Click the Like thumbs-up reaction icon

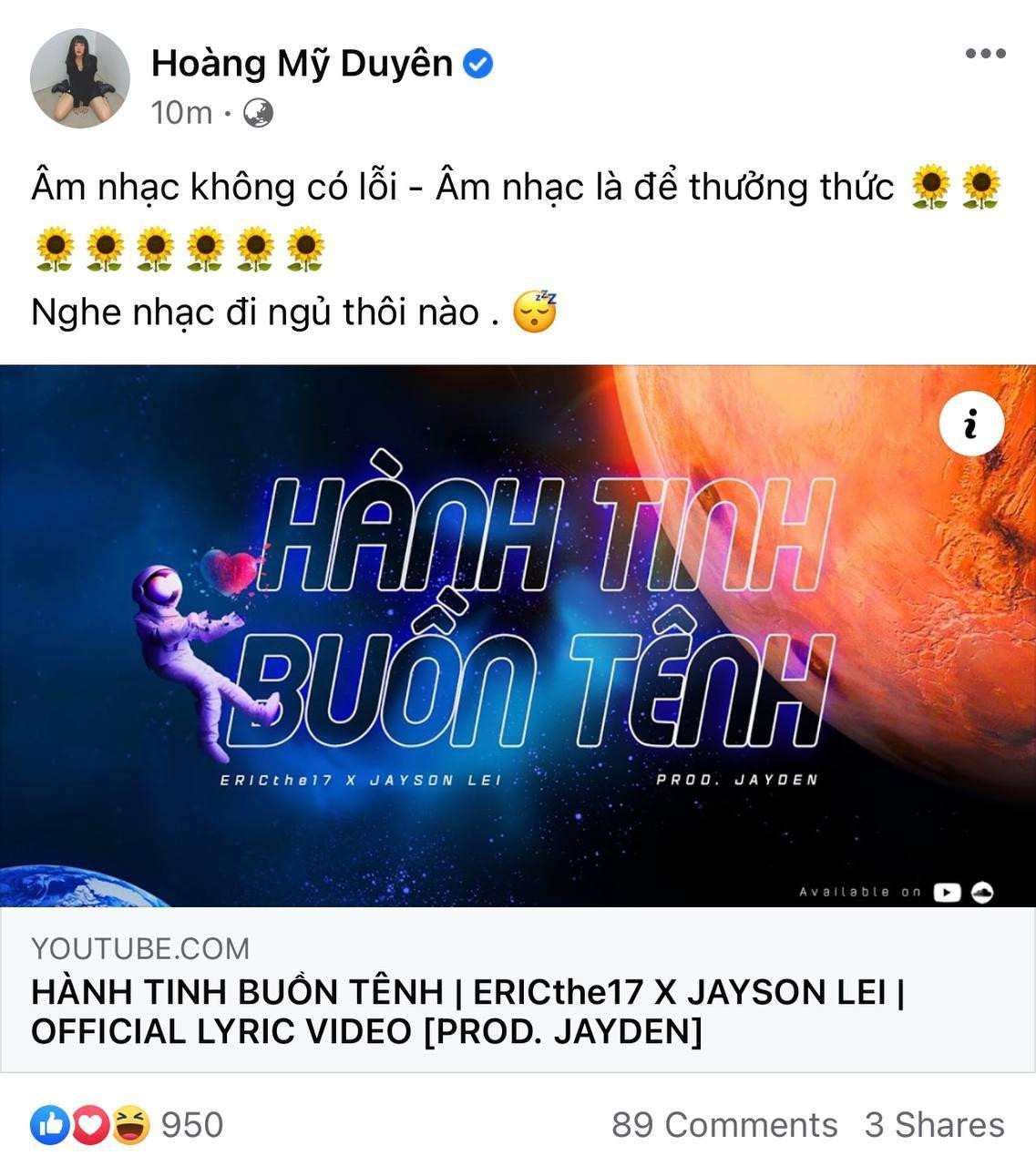52,1125
